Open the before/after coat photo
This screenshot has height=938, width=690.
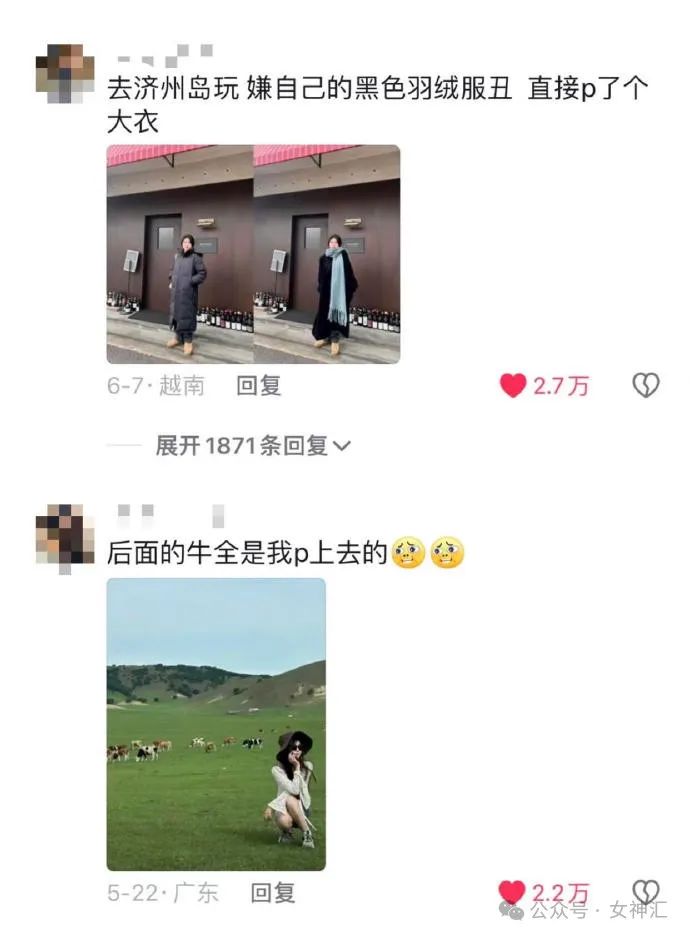click(x=253, y=254)
